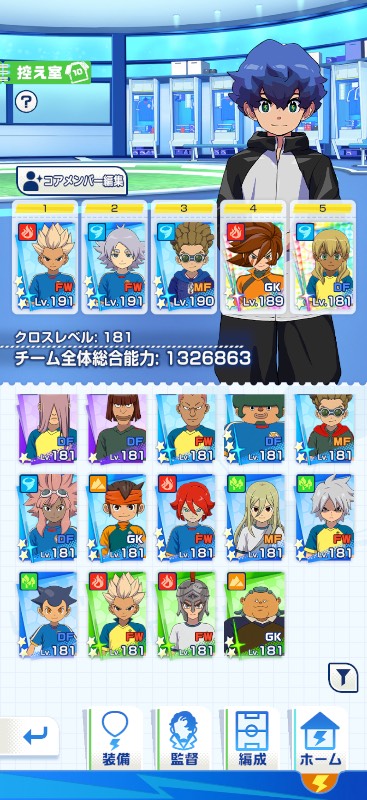
Task: Select core member slot 2 FW Lv.191
Action: coord(114,257)
